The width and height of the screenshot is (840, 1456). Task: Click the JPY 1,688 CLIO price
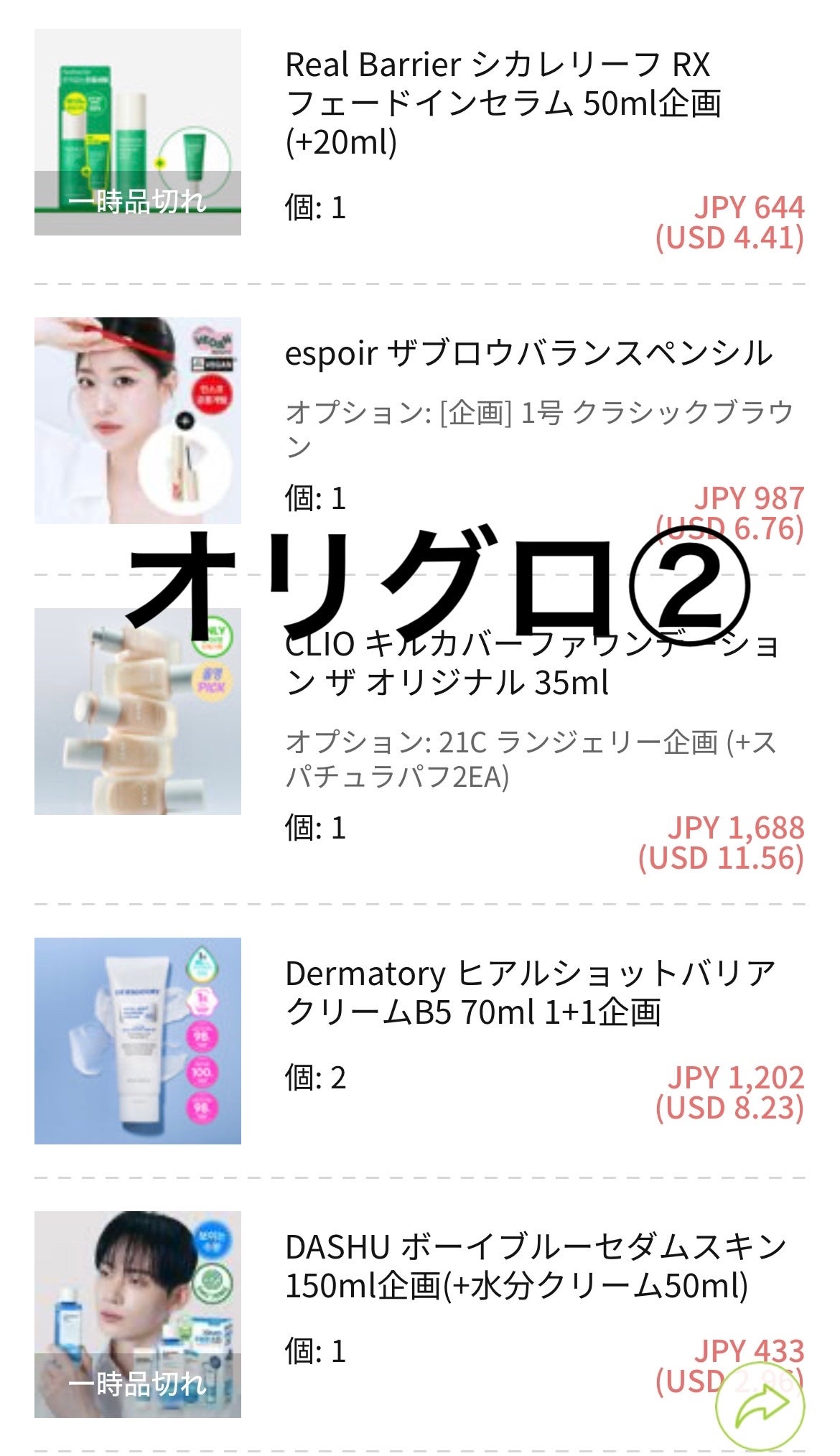(x=736, y=828)
